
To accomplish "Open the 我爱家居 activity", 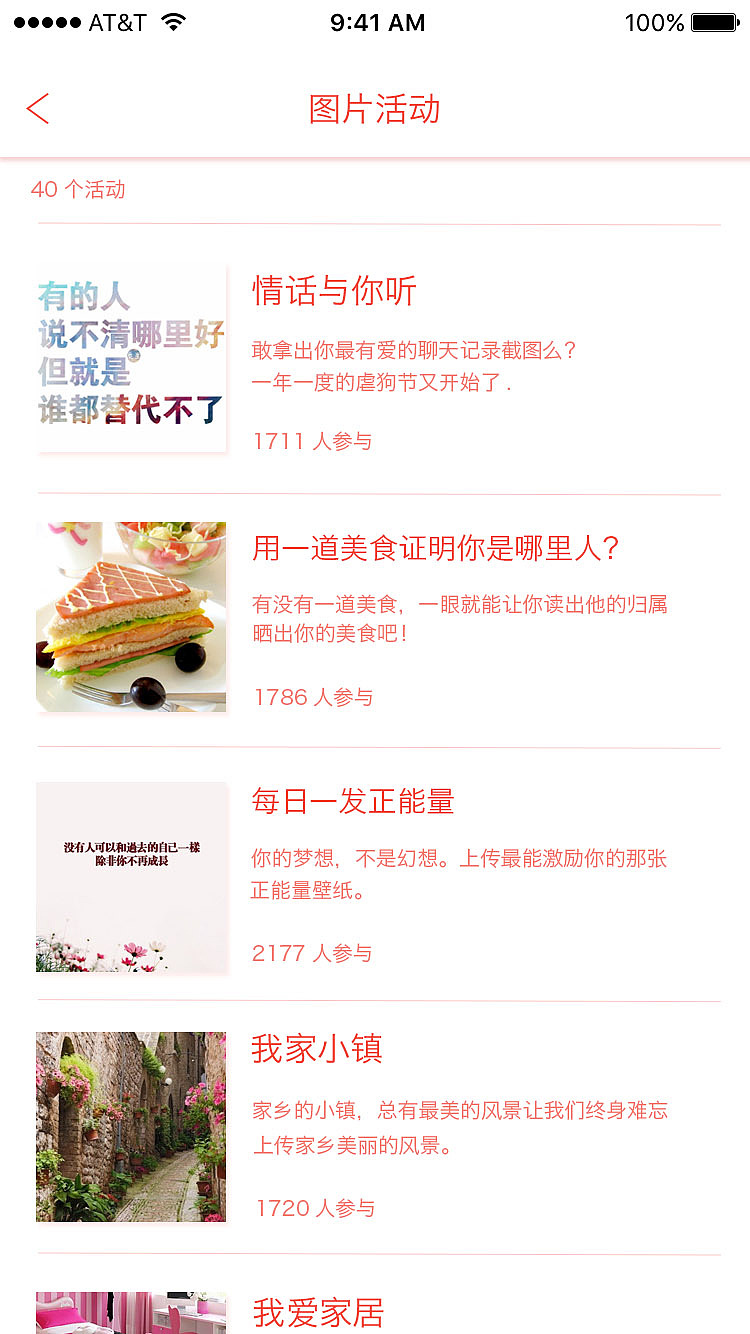I will [x=316, y=1313].
